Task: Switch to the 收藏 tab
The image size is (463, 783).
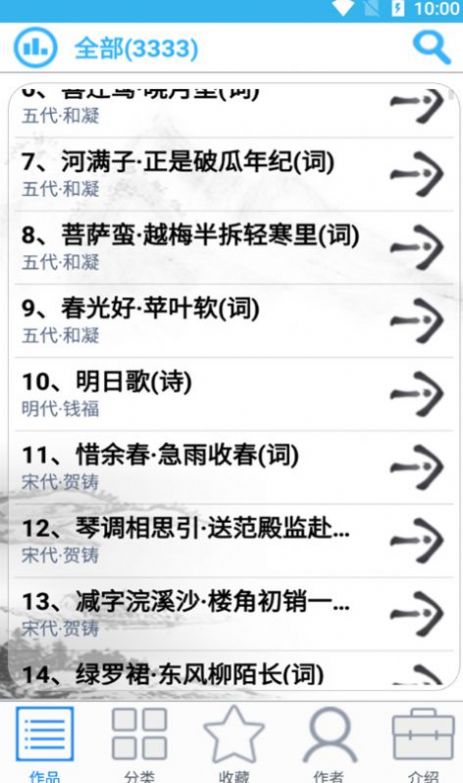Action: tap(234, 744)
